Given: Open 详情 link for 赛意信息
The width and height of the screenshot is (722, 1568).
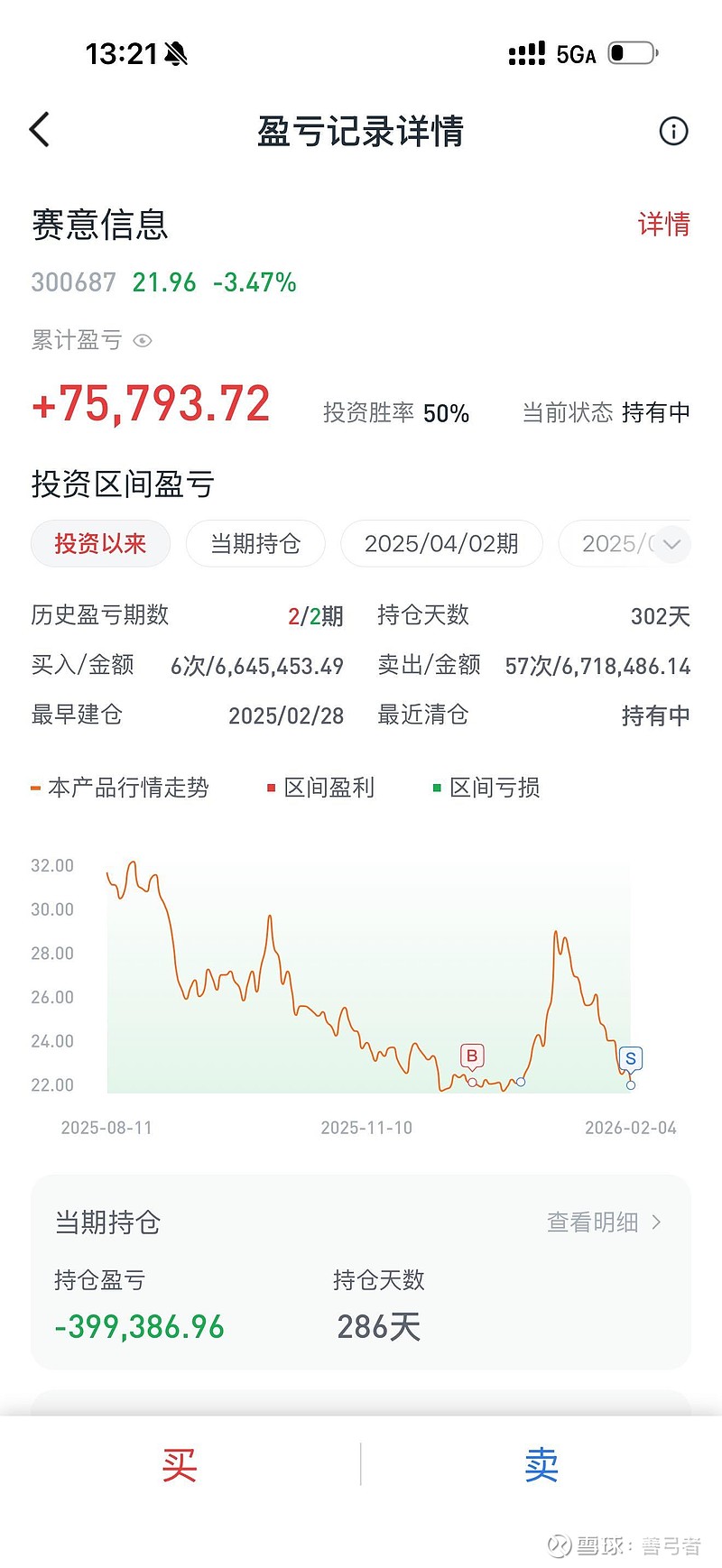Looking at the screenshot, I should (662, 225).
